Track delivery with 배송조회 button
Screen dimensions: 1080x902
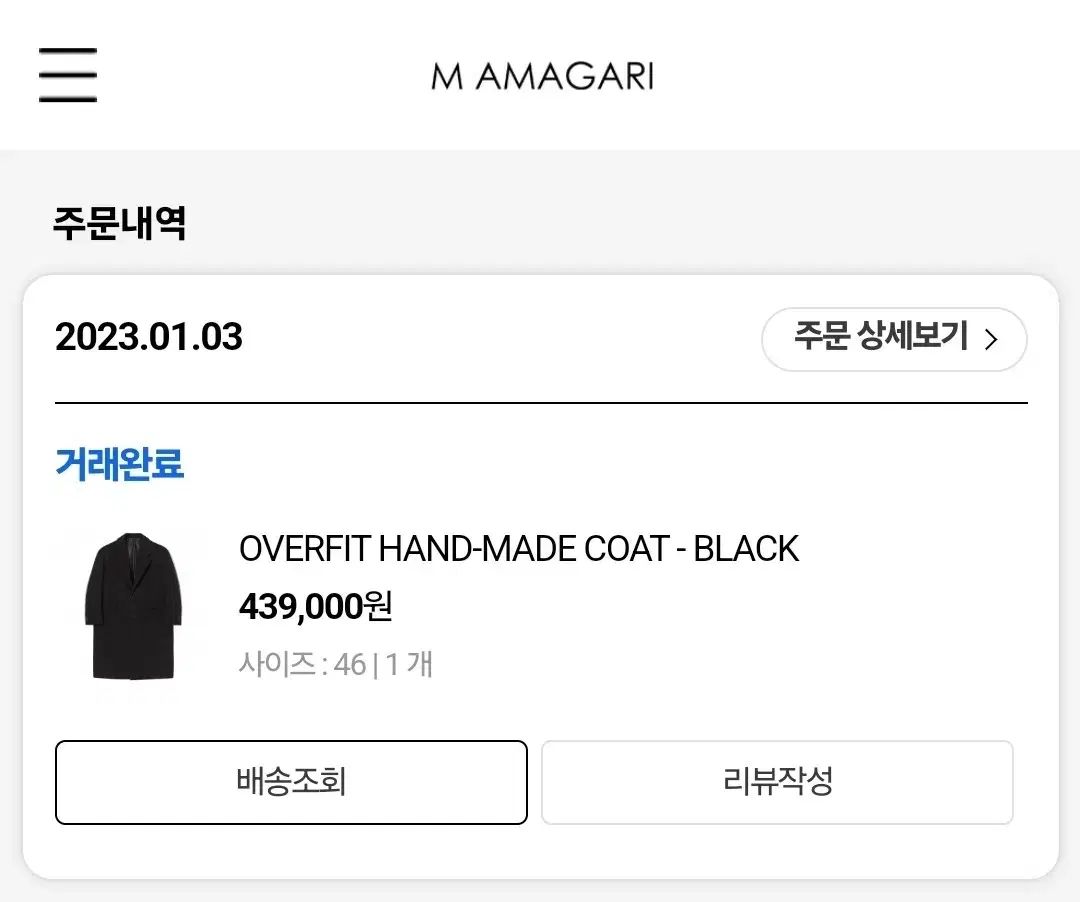(291, 782)
